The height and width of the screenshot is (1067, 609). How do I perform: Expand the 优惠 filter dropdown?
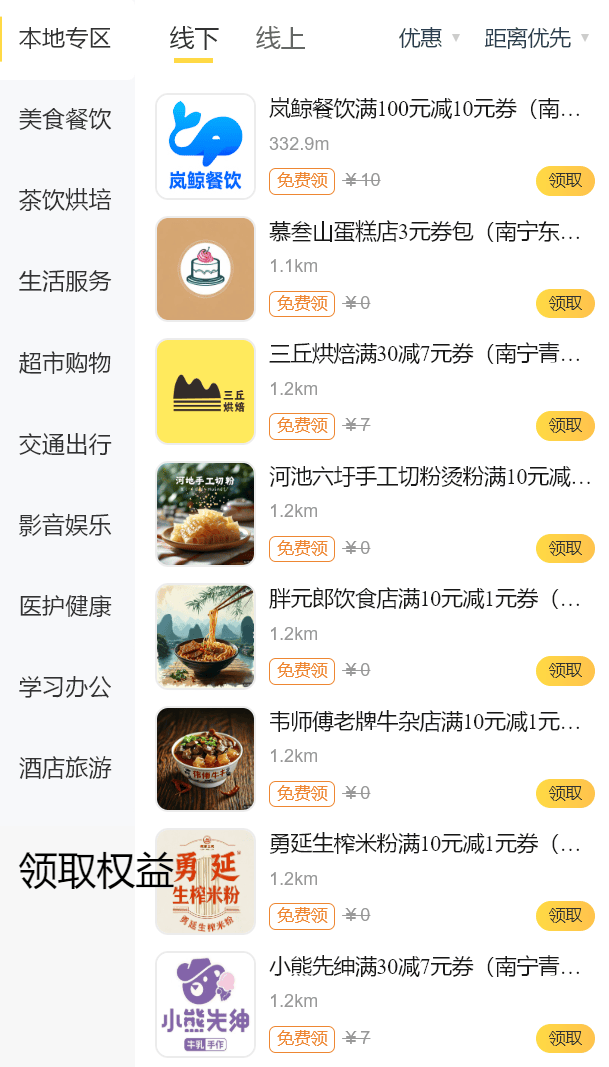click(x=429, y=38)
